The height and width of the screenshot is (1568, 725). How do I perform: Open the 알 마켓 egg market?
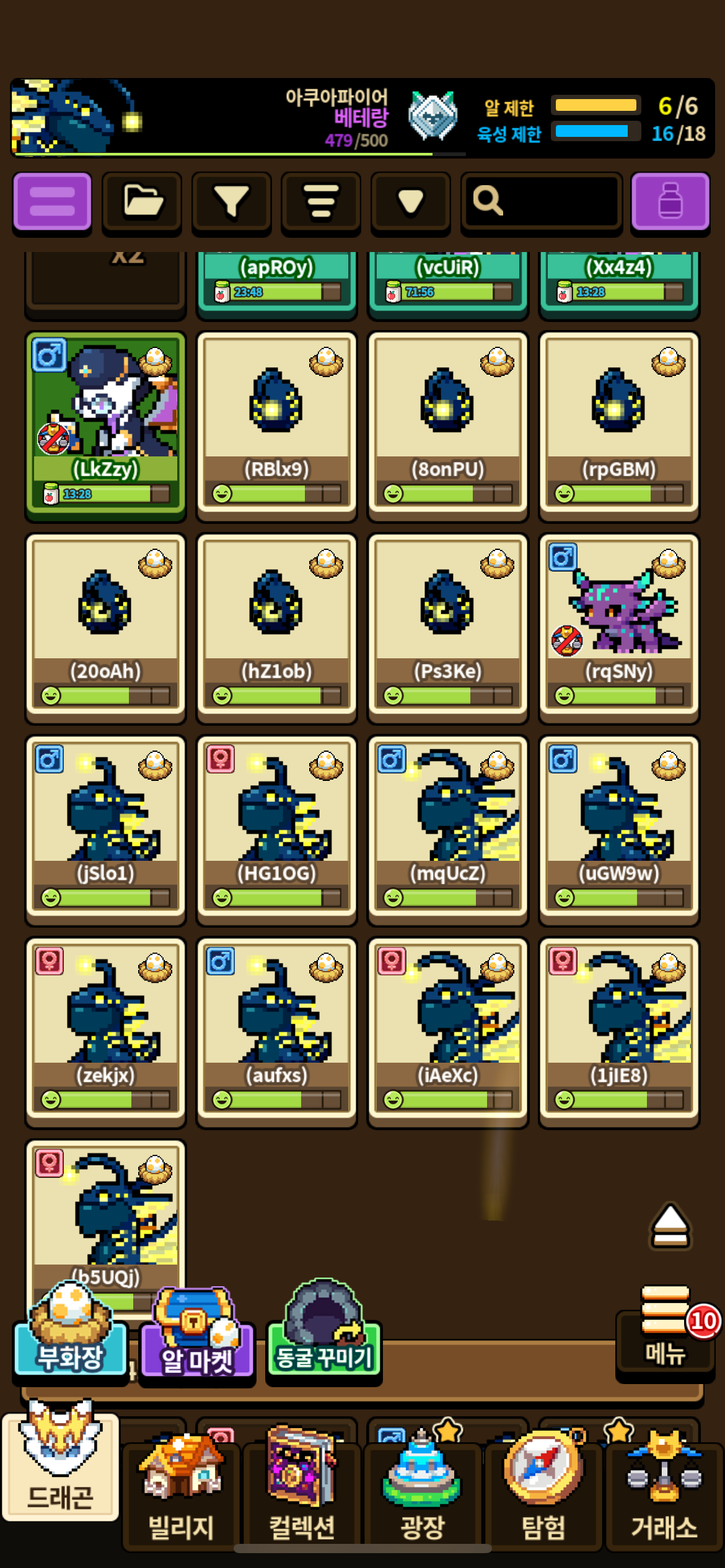pyautogui.click(x=197, y=1338)
